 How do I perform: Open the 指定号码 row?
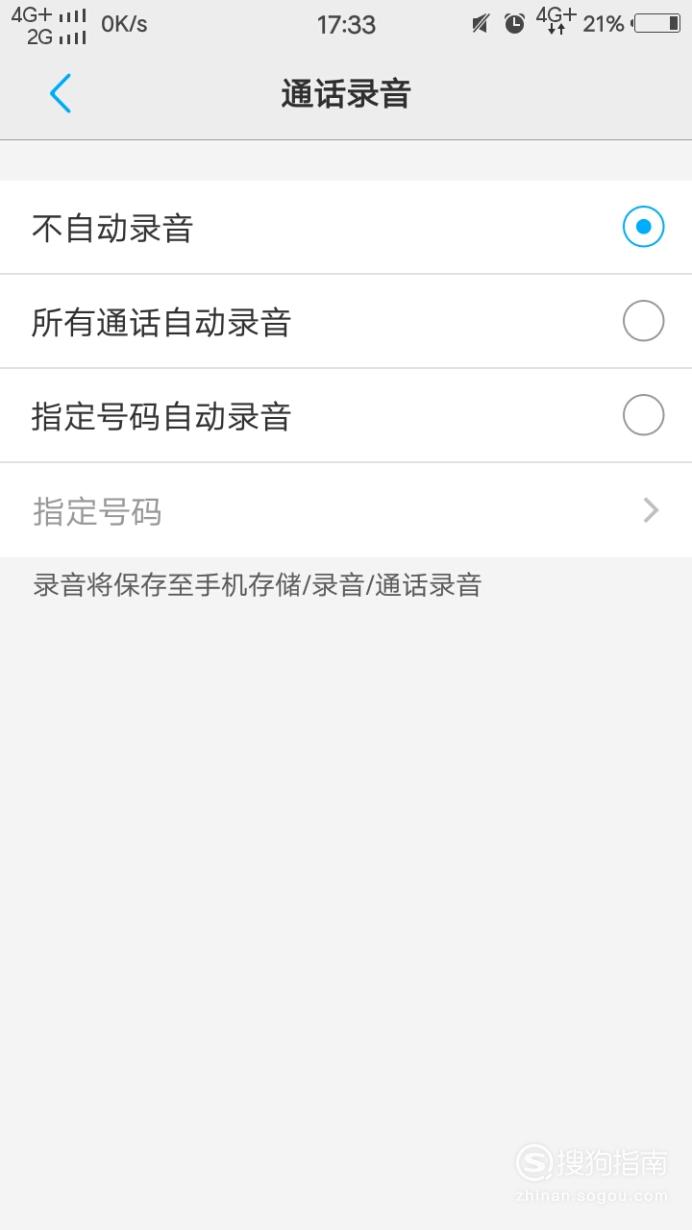pyautogui.click(x=346, y=510)
